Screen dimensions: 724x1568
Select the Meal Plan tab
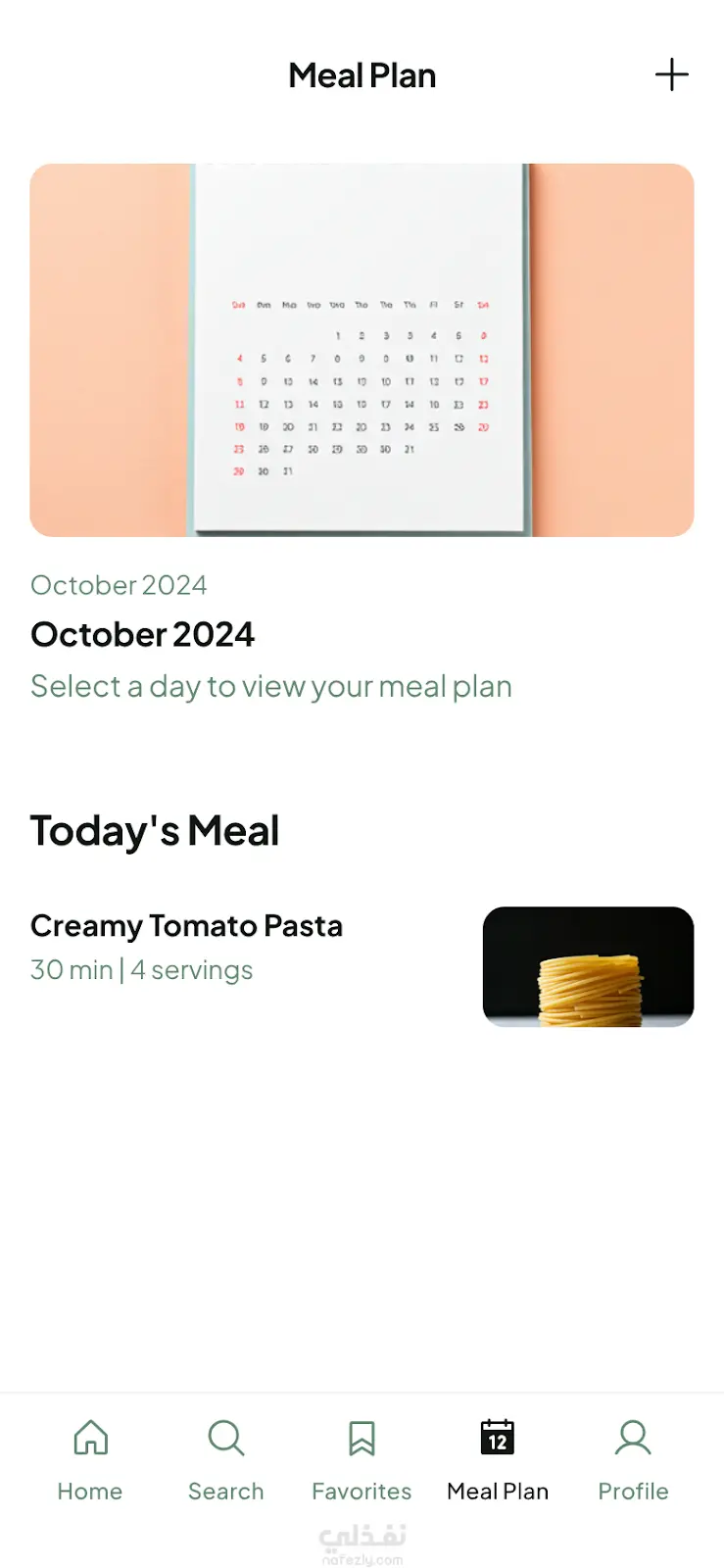pos(498,1459)
